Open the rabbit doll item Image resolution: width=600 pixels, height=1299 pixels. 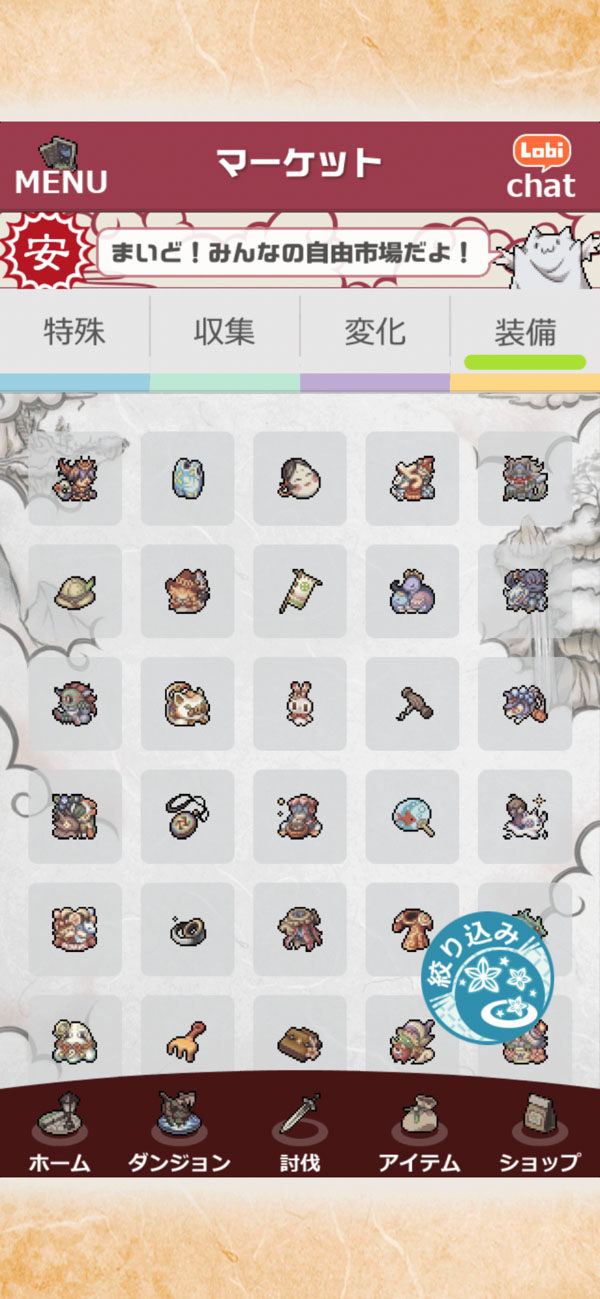click(x=300, y=704)
